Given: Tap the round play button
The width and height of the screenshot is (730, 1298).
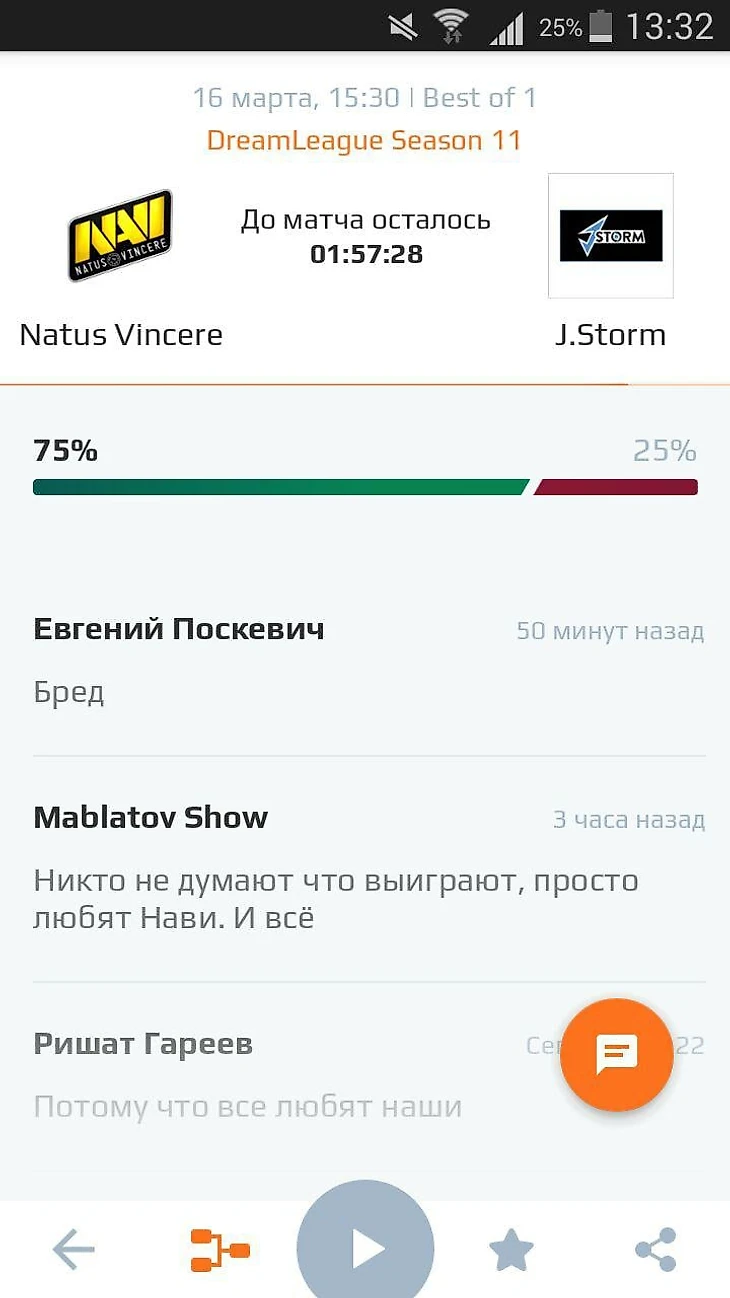Looking at the screenshot, I should tap(366, 1248).
